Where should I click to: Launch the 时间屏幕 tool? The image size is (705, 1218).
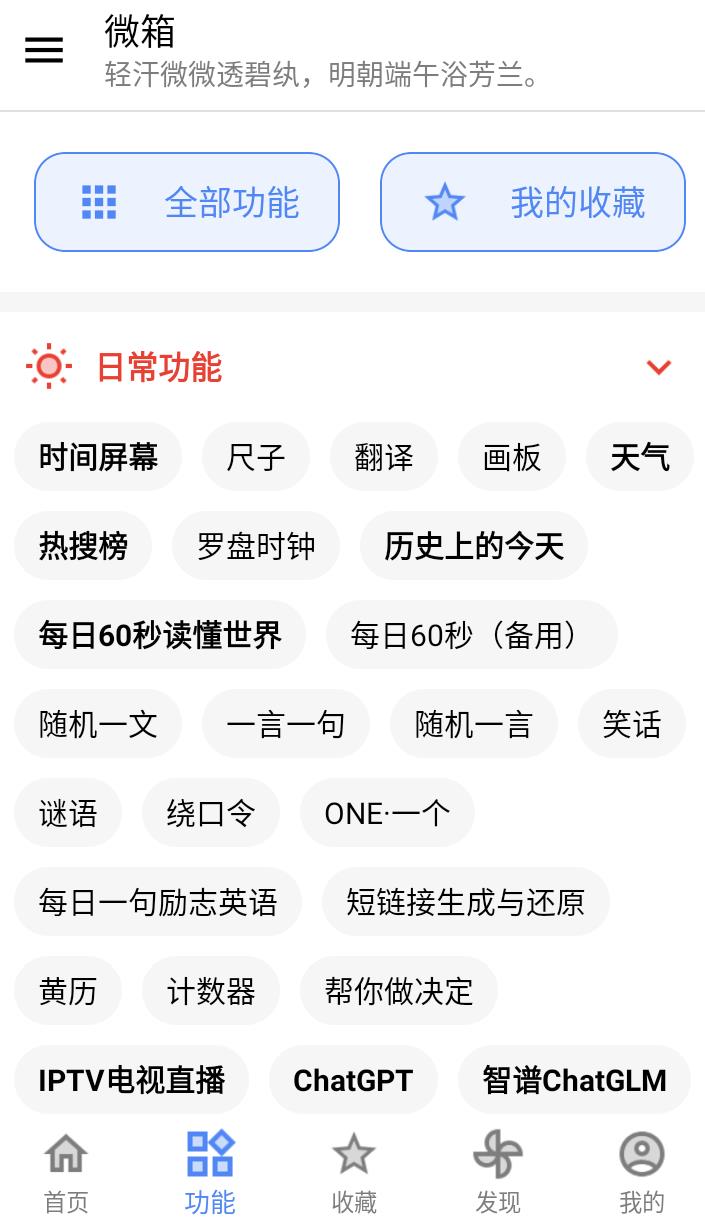98,458
